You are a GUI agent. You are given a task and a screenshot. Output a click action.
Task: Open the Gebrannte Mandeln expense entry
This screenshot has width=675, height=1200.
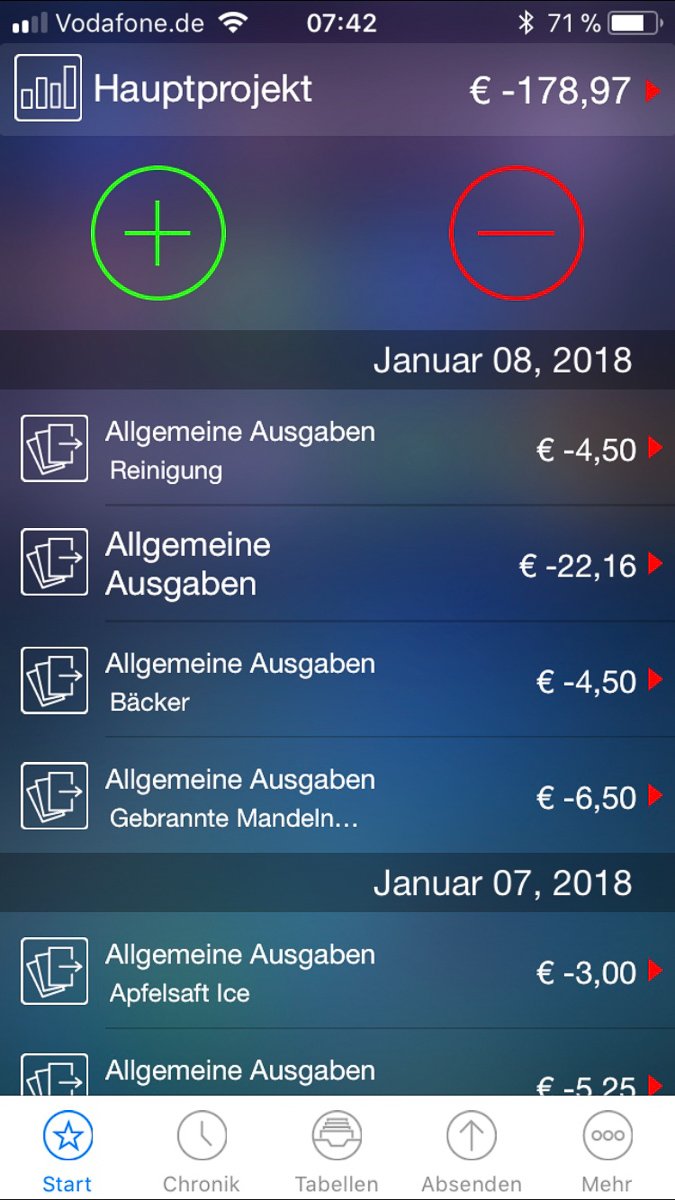pos(337,797)
